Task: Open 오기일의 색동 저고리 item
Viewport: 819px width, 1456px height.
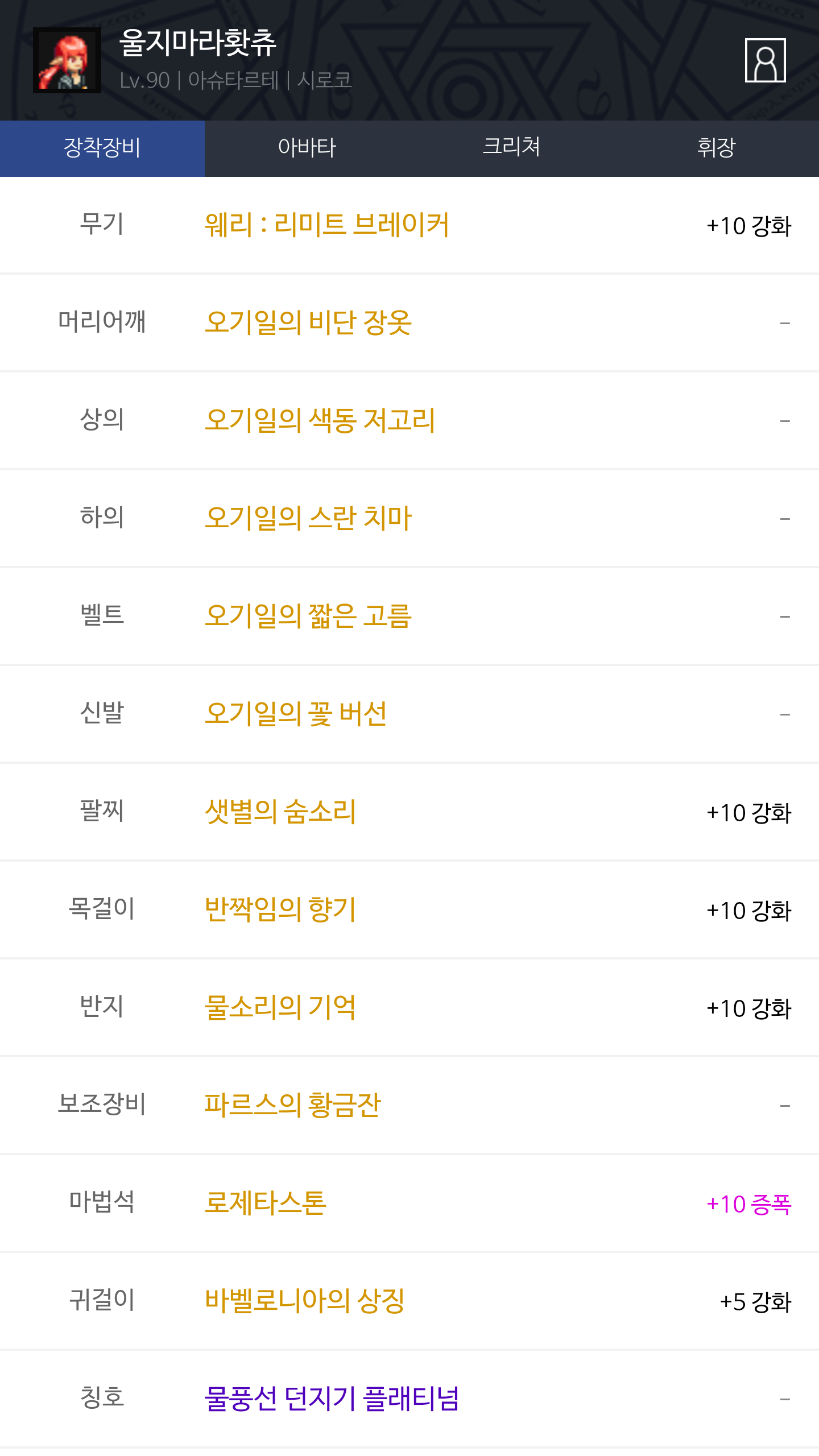Action: (320, 421)
